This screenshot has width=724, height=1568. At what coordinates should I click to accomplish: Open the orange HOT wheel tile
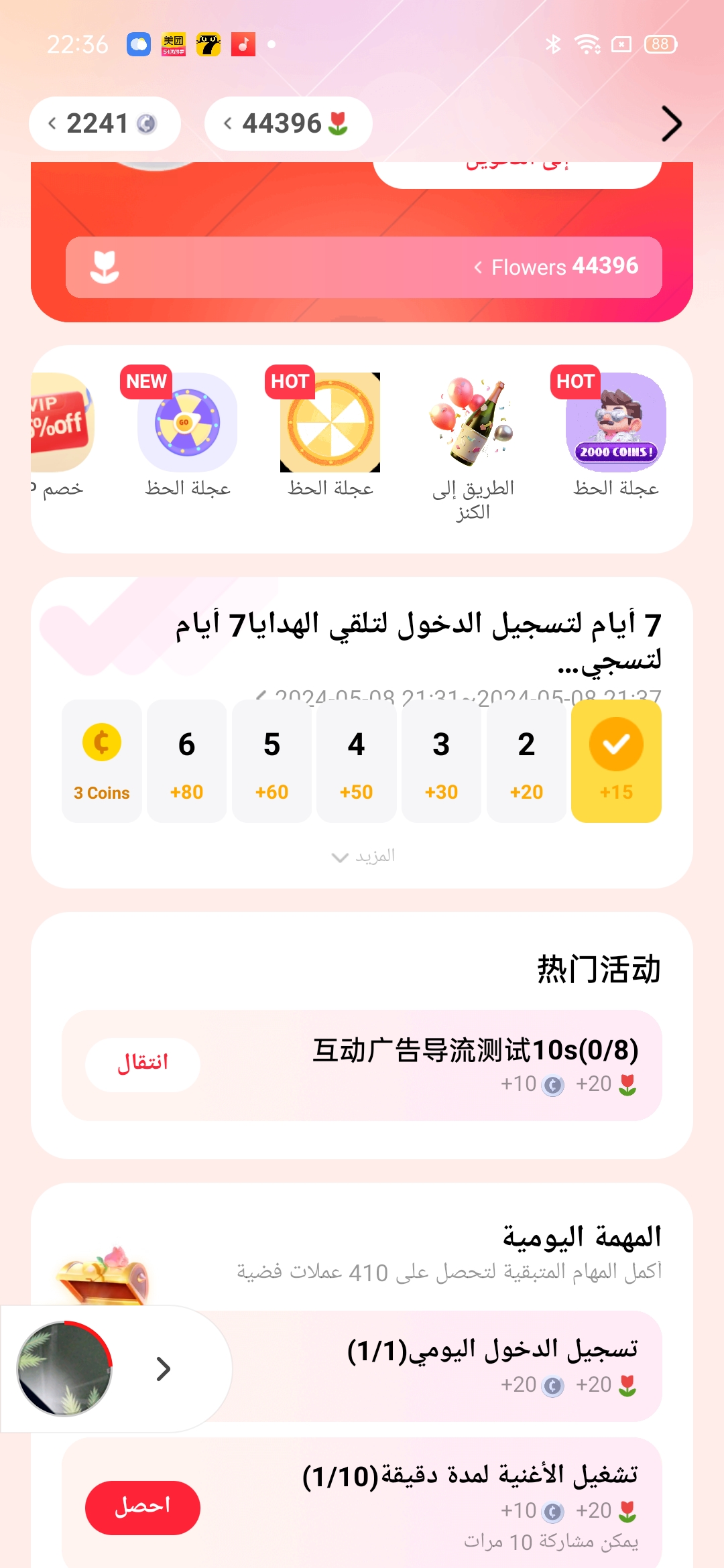click(x=330, y=423)
